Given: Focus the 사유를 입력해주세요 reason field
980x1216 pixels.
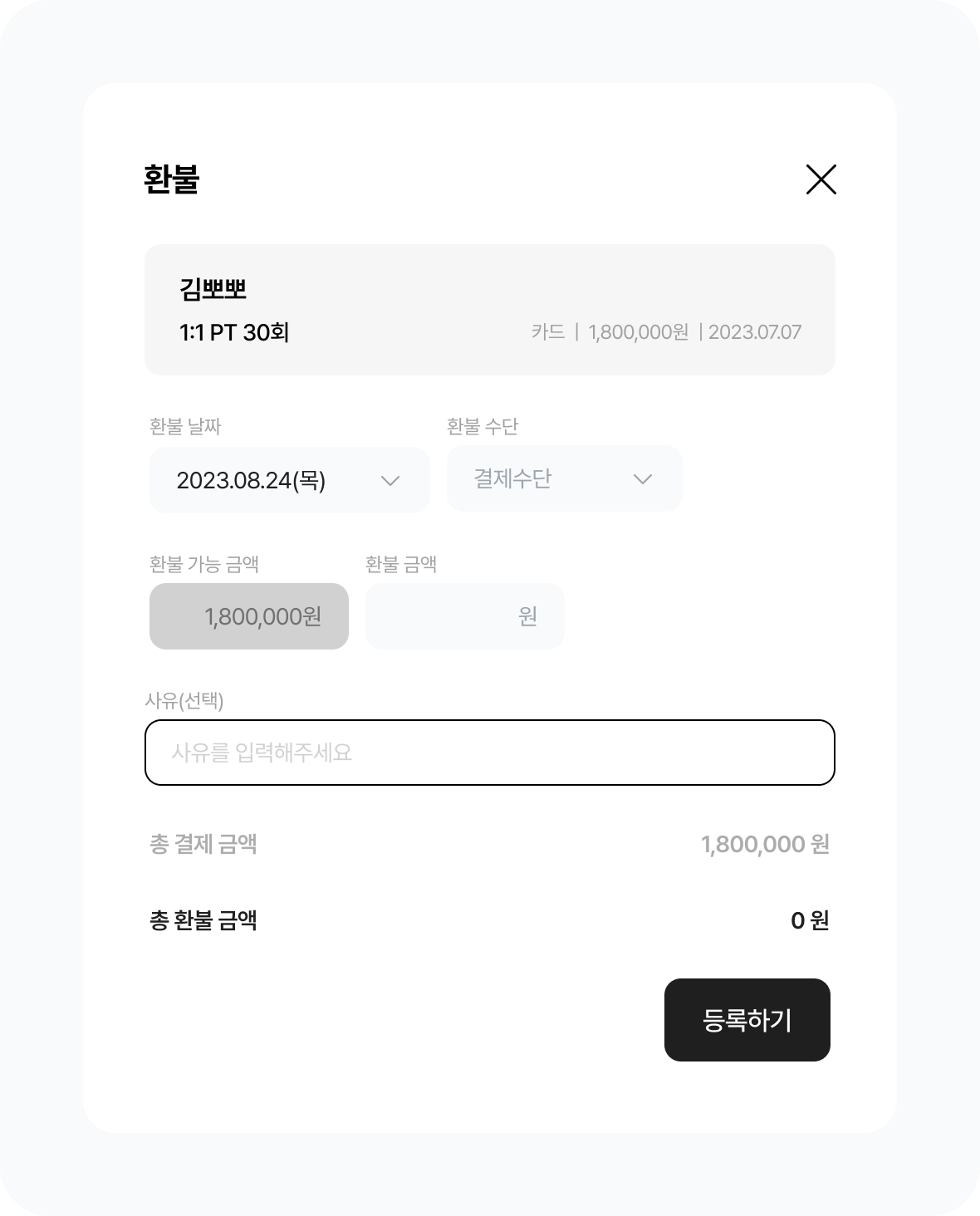Looking at the screenshot, I should (x=489, y=753).
